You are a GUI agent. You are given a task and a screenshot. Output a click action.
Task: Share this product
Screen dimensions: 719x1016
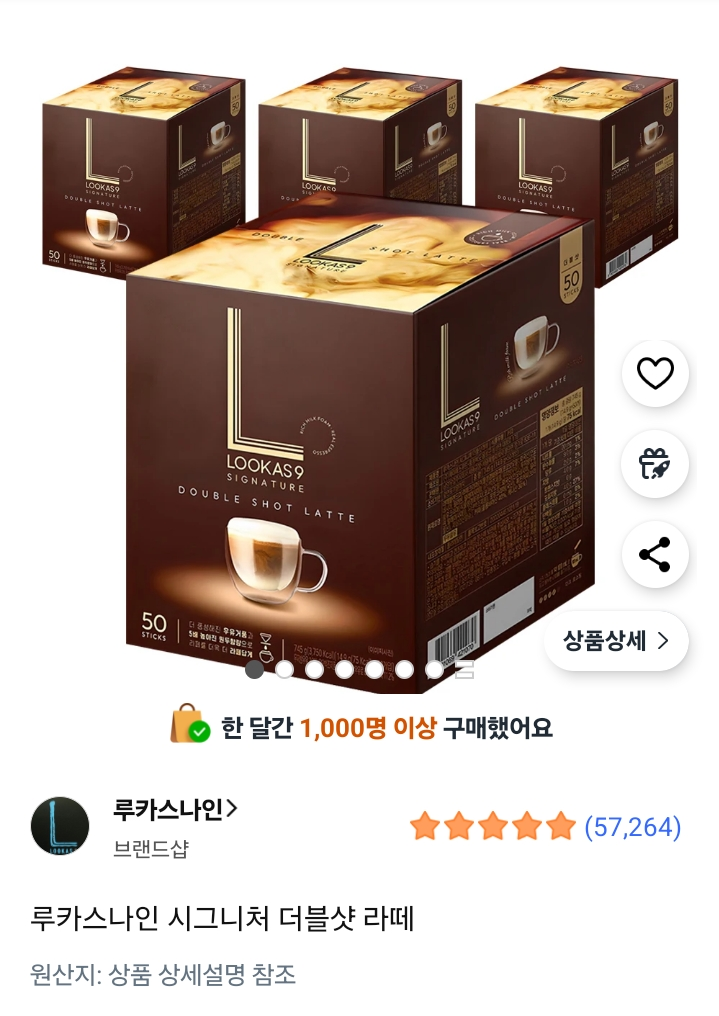[655, 554]
